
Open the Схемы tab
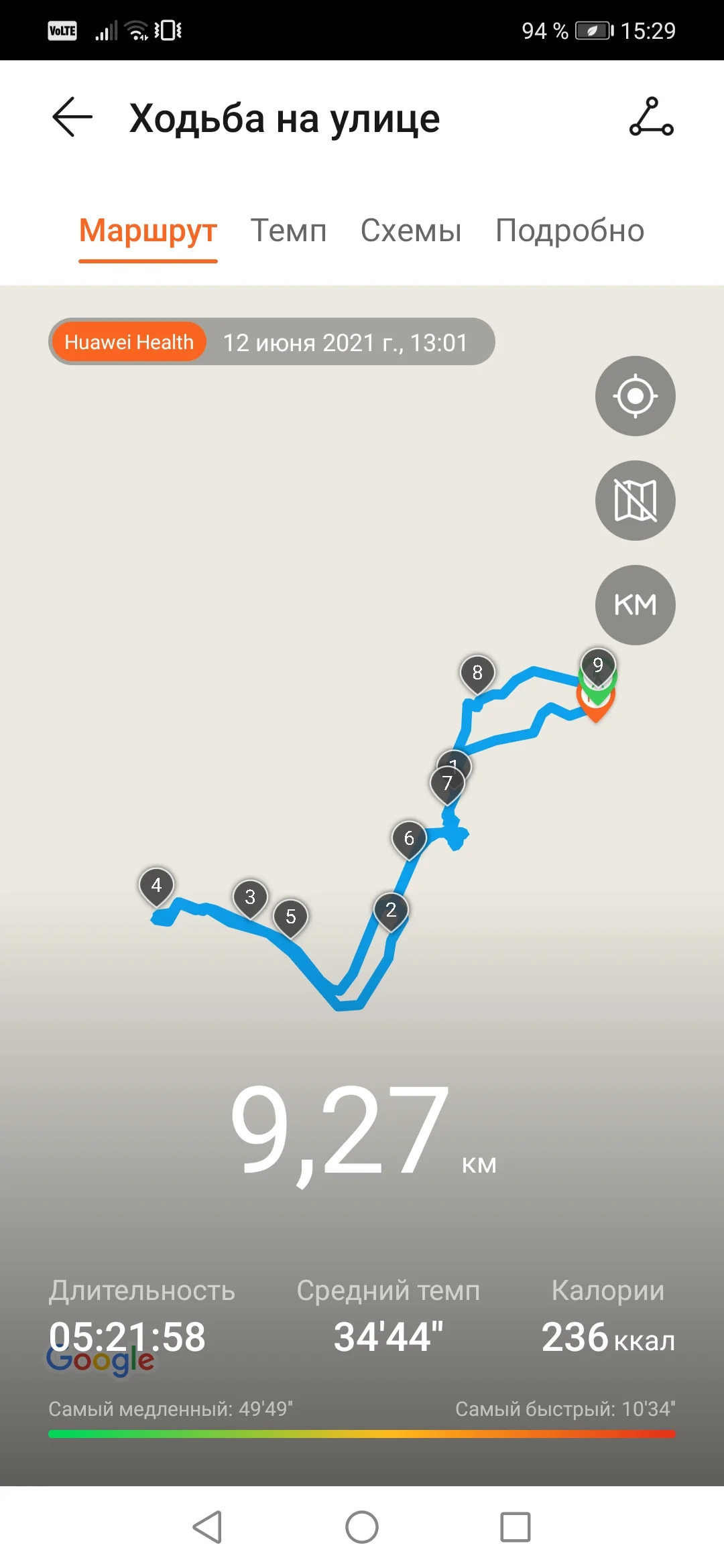[x=411, y=231]
